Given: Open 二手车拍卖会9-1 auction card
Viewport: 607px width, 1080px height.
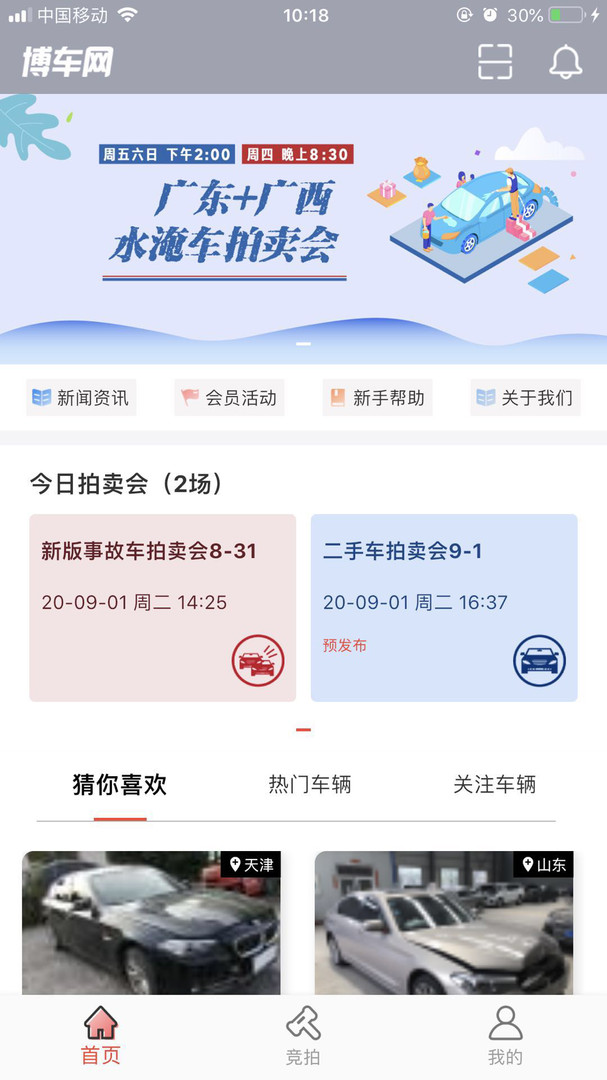Looking at the screenshot, I should click(444, 607).
